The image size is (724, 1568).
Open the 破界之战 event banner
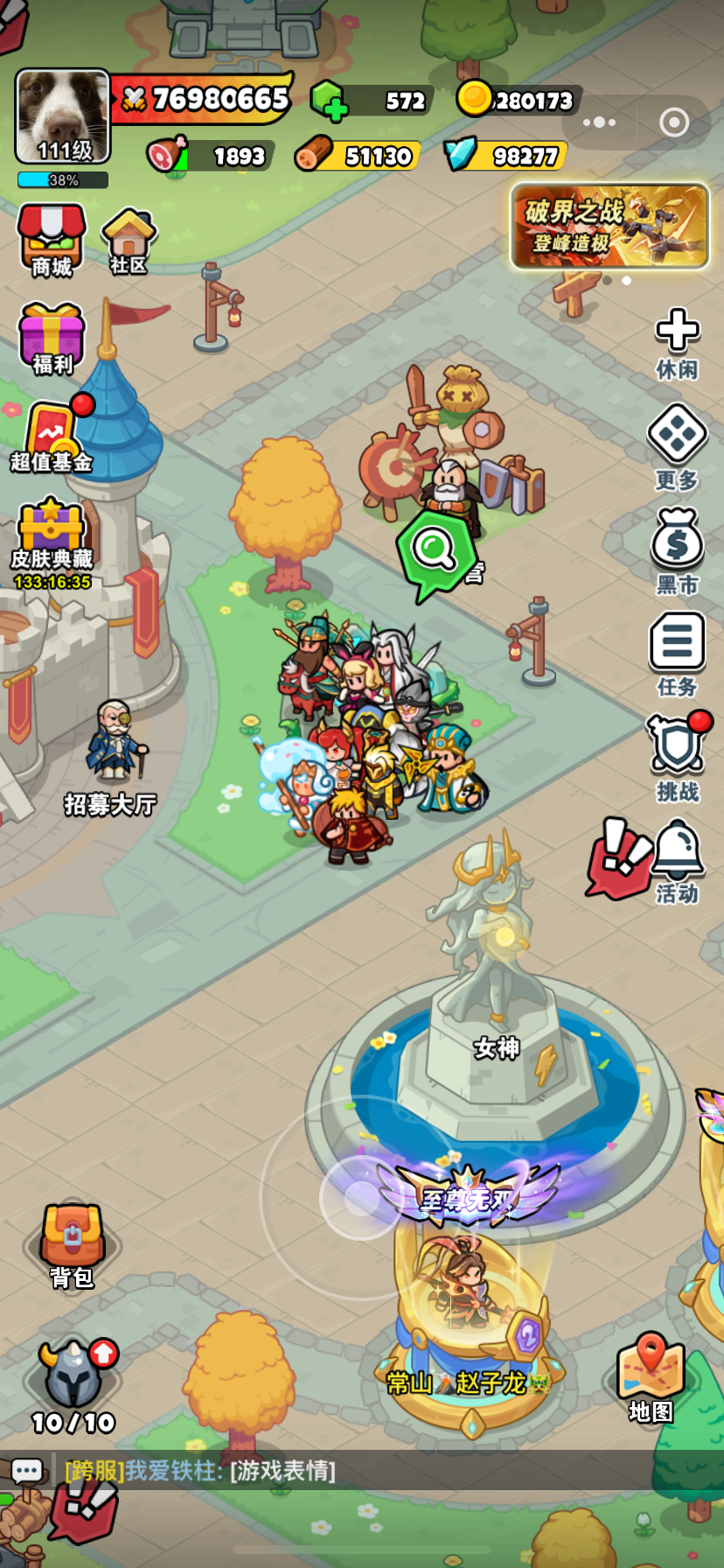pyautogui.click(x=609, y=226)
